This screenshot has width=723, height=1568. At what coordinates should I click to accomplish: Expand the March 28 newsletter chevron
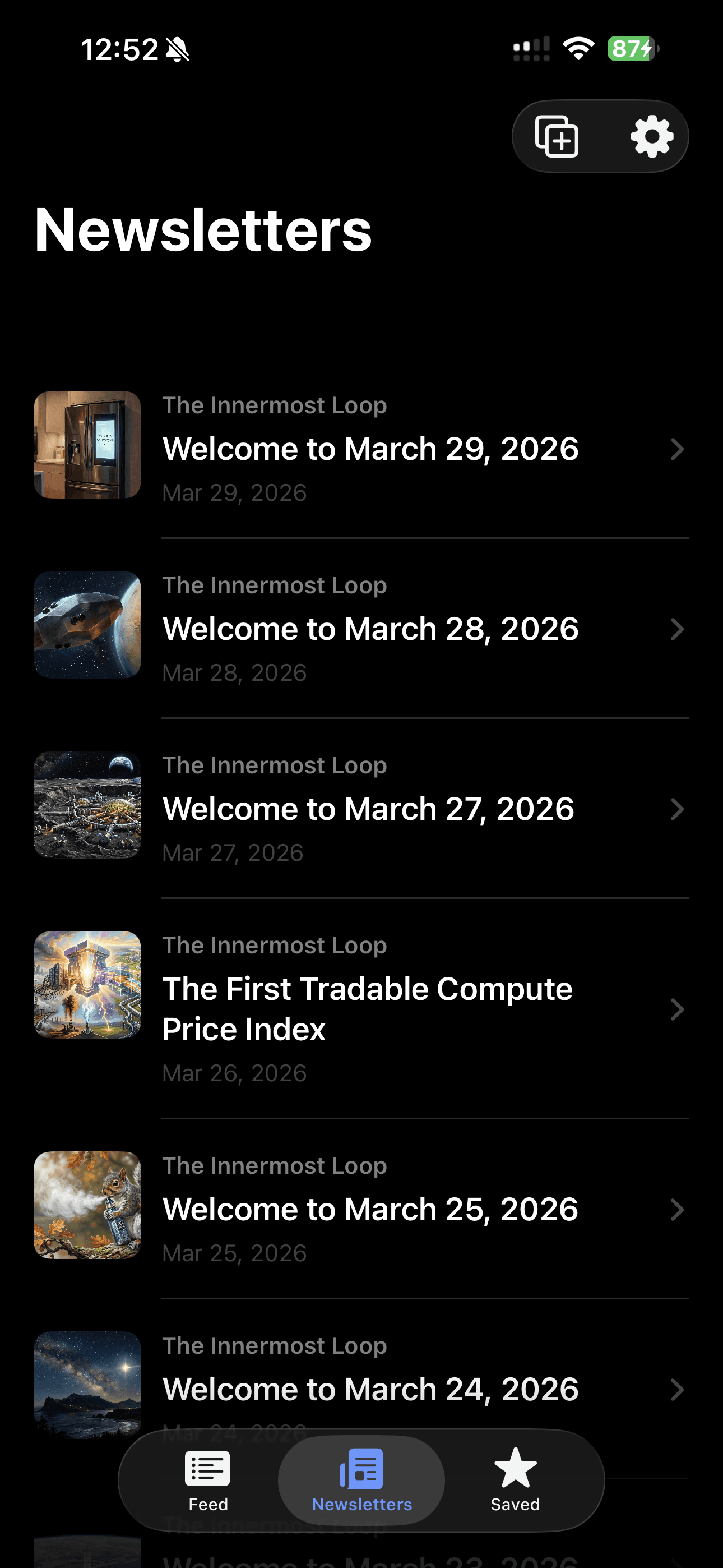point(678,629)
